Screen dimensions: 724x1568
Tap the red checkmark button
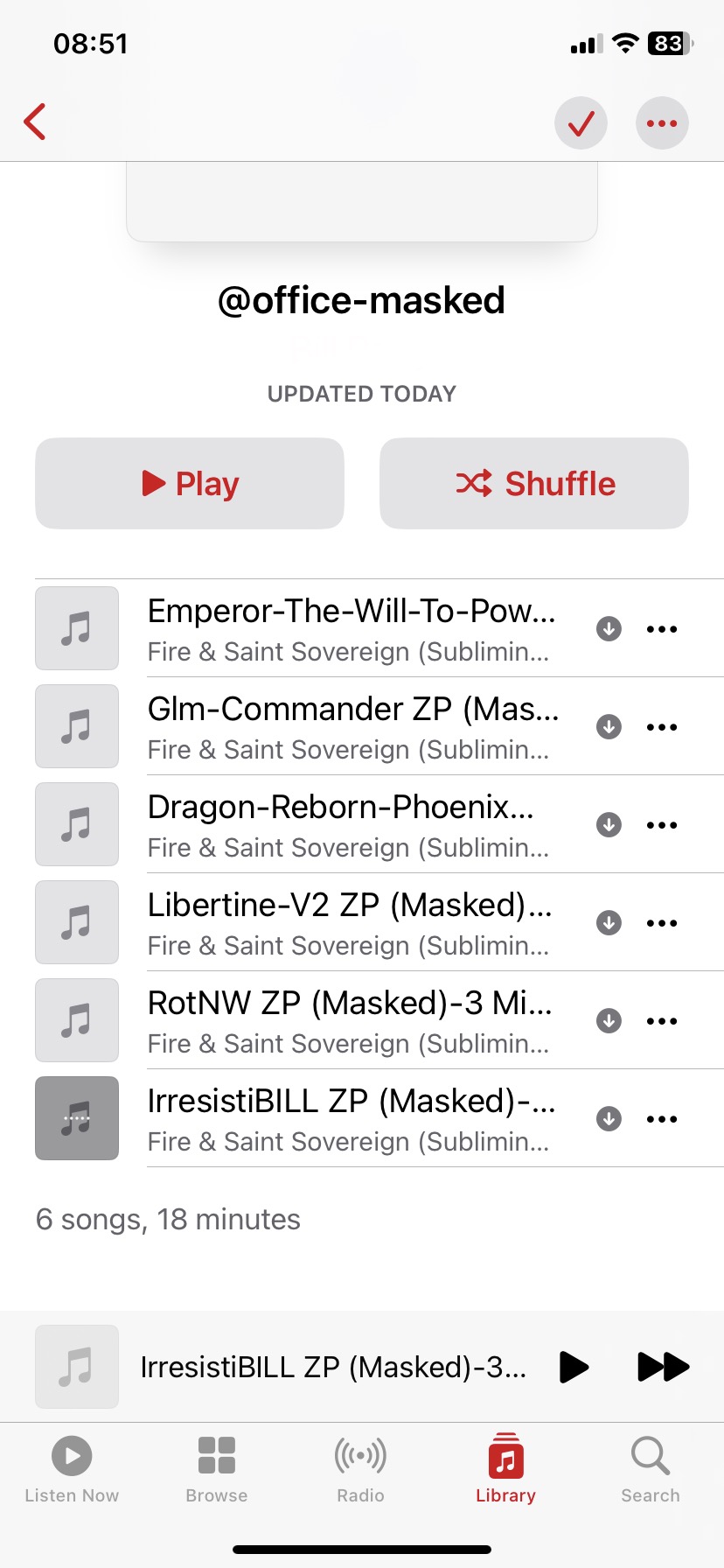coord(581,123)
